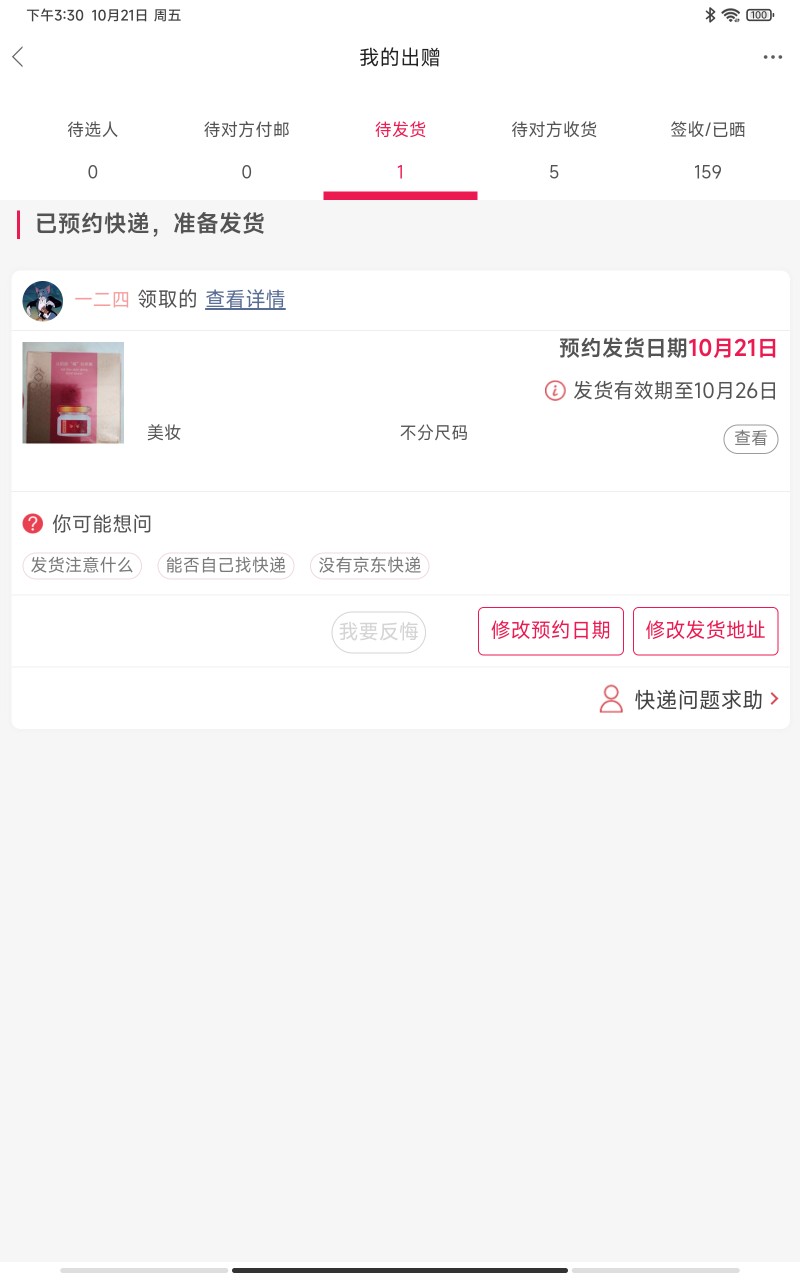Select the 发货注意什么 question chip
Screen dimensions: 800x1280
(x=82, y=566)
